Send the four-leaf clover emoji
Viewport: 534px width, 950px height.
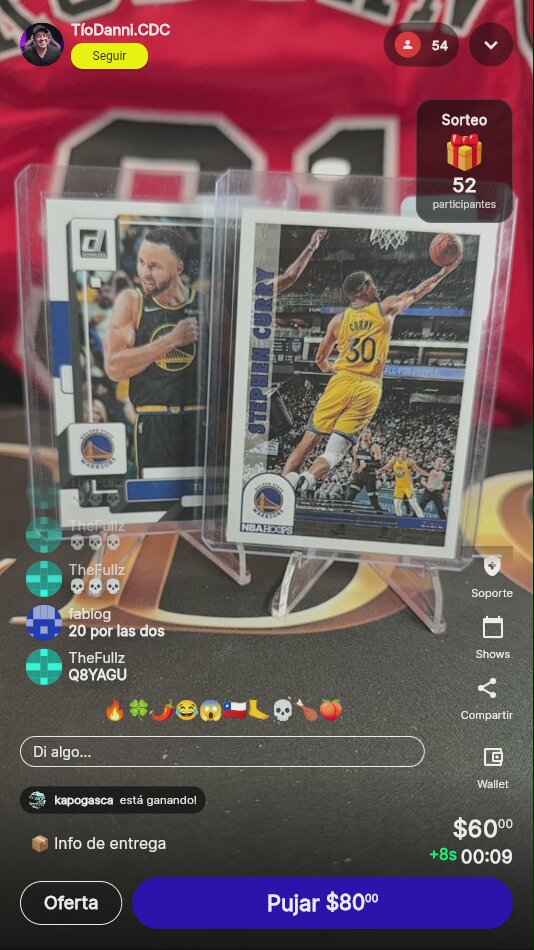pos(138,710)
